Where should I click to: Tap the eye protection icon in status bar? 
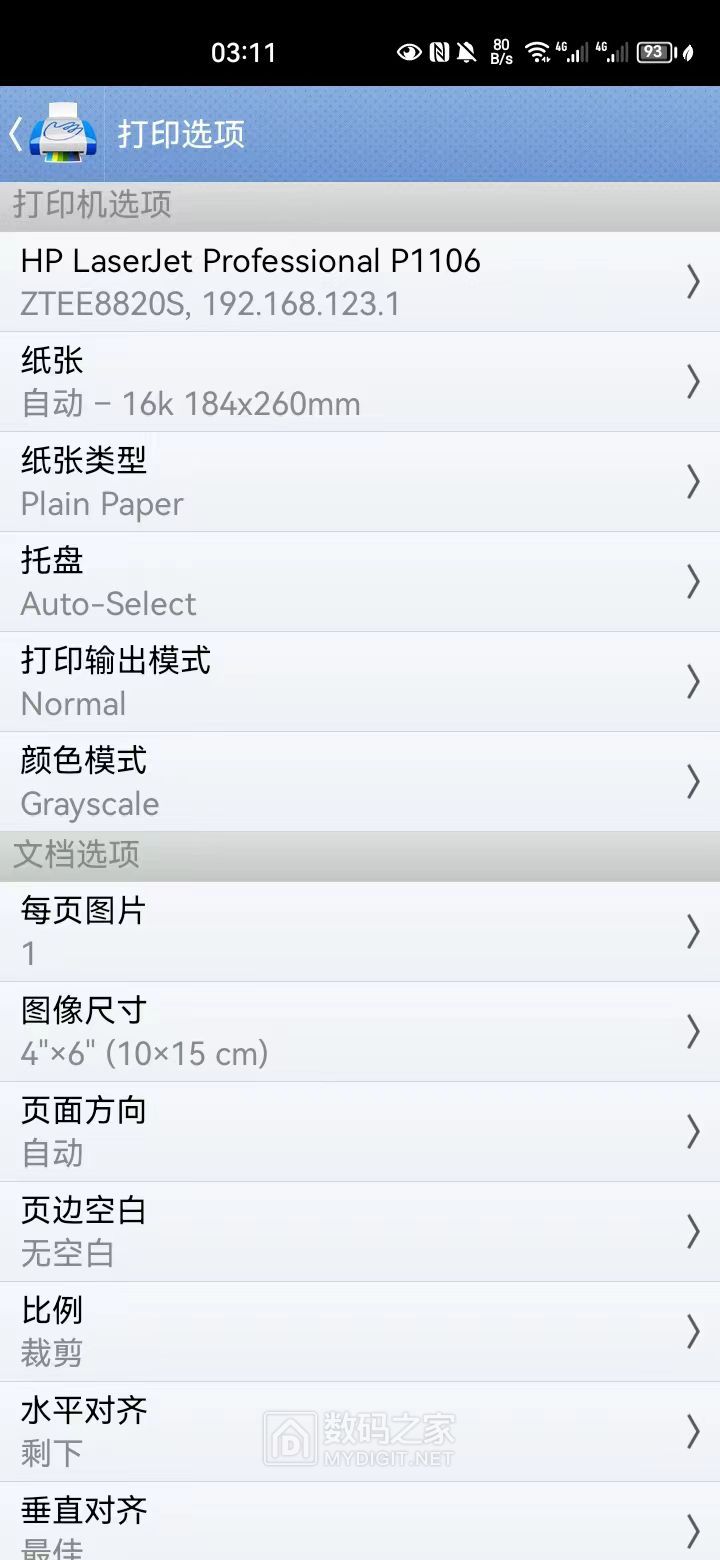pos(410,52)
